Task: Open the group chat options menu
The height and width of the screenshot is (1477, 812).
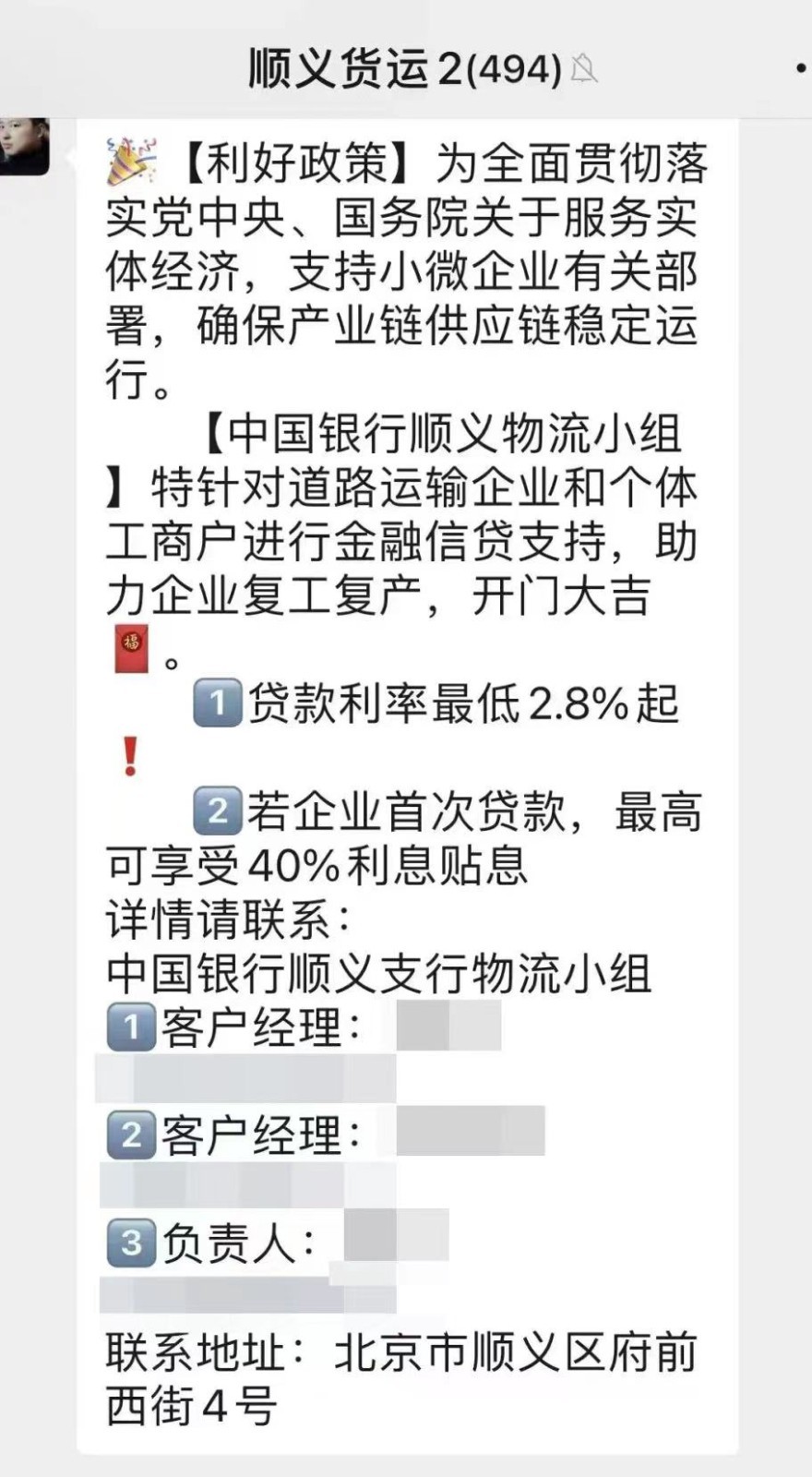Action: [800, 68]
